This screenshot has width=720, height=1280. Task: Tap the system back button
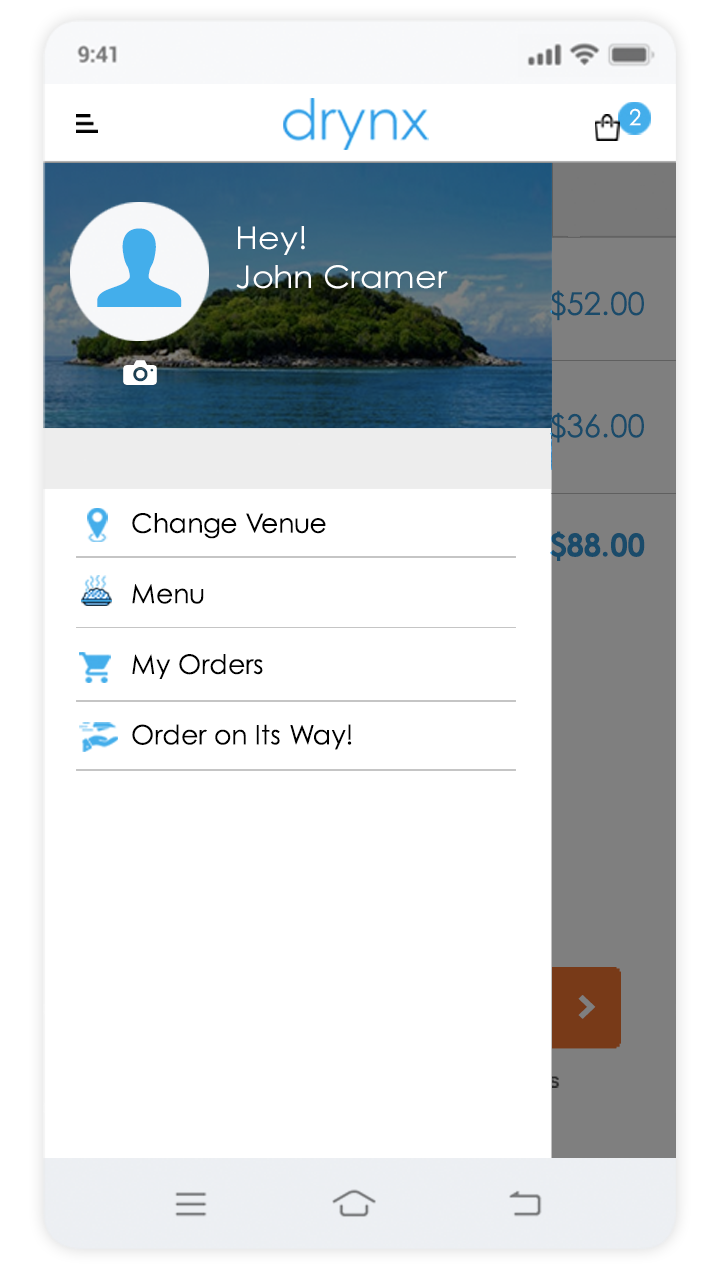[x=525, y=1204]
